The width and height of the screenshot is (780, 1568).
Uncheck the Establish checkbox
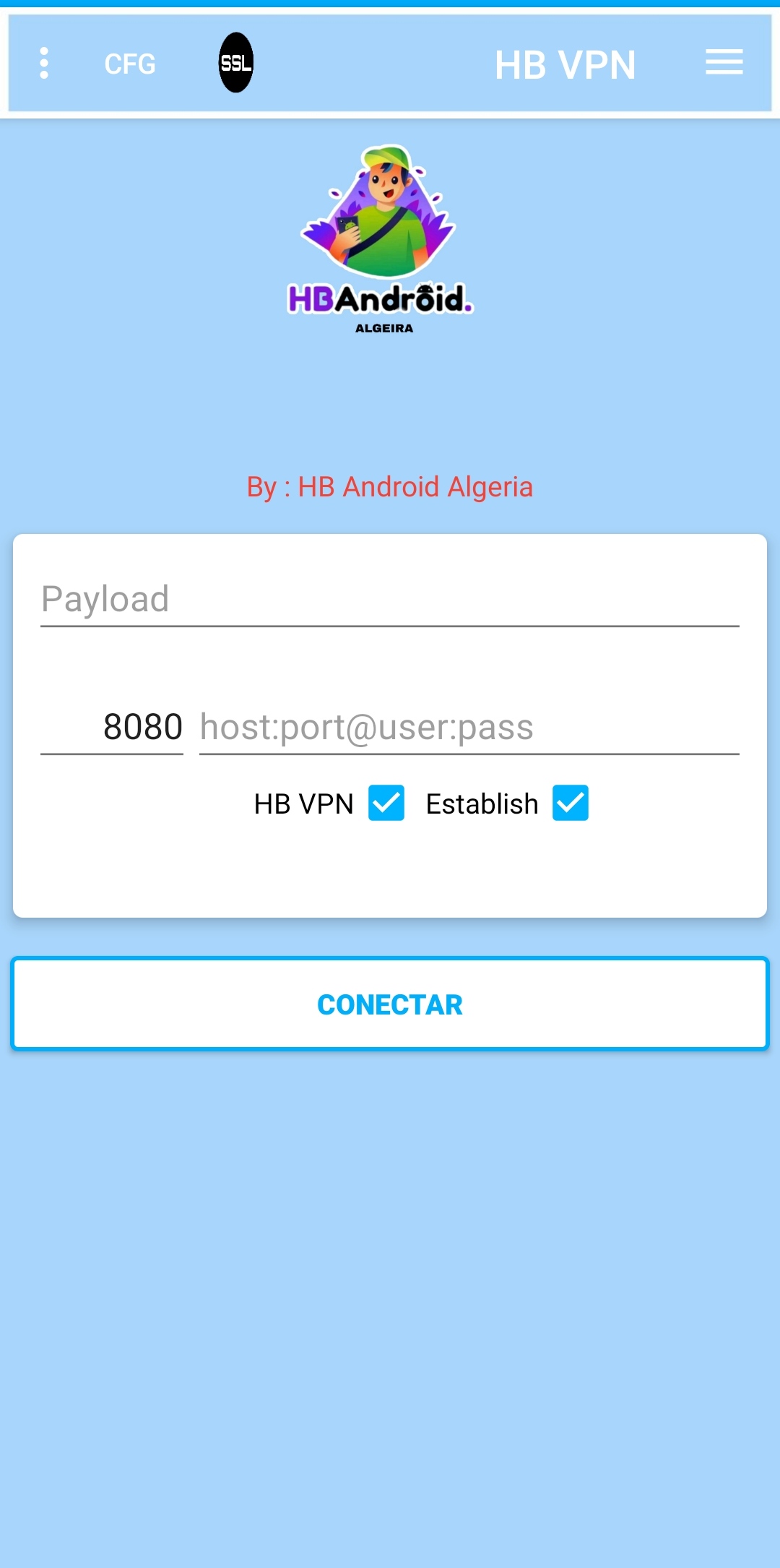click(x=571, y=803)
